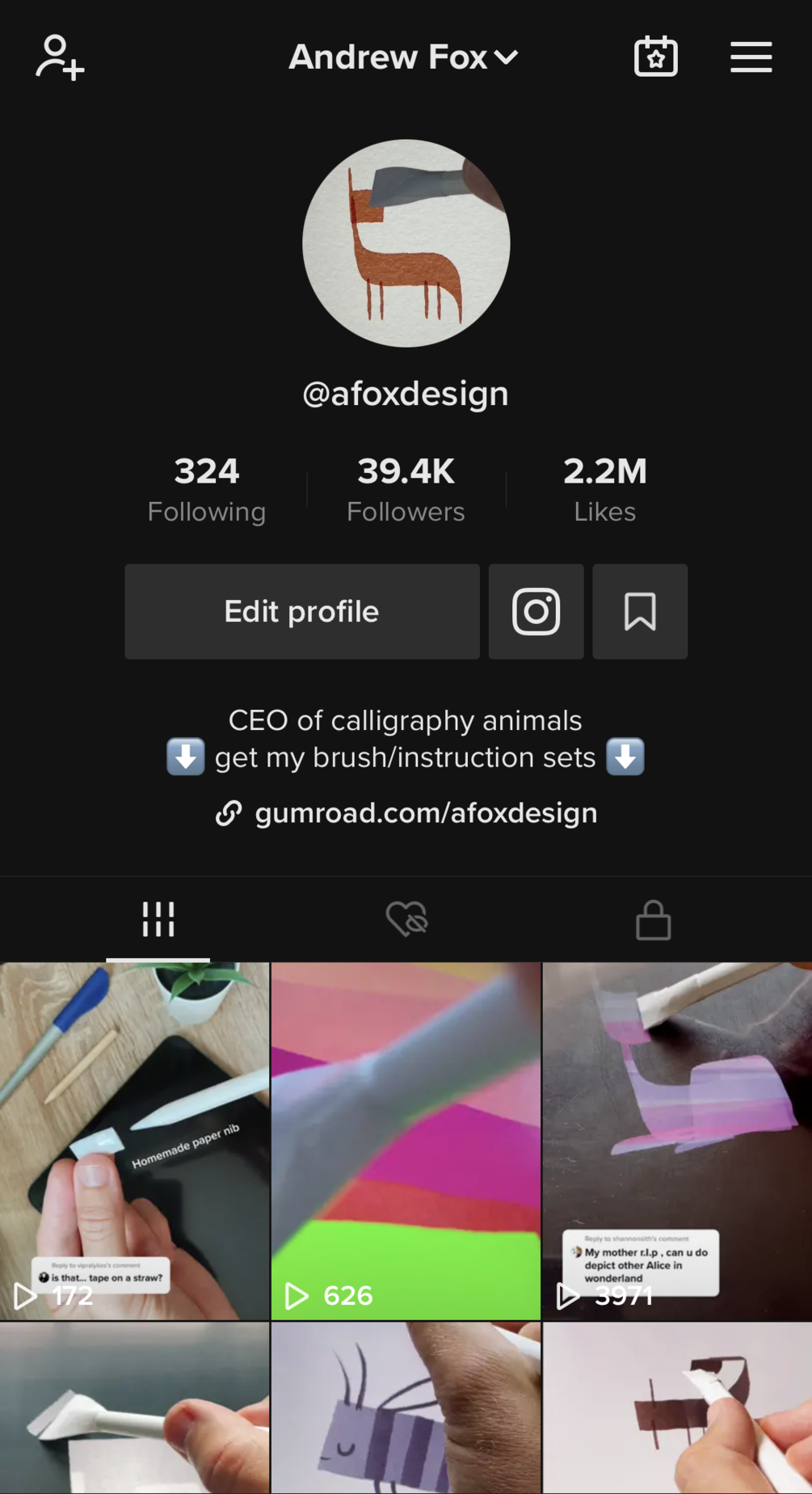Open the add friends icon
The width and height of the screenshot is (812, 1494).
[60, 57]
